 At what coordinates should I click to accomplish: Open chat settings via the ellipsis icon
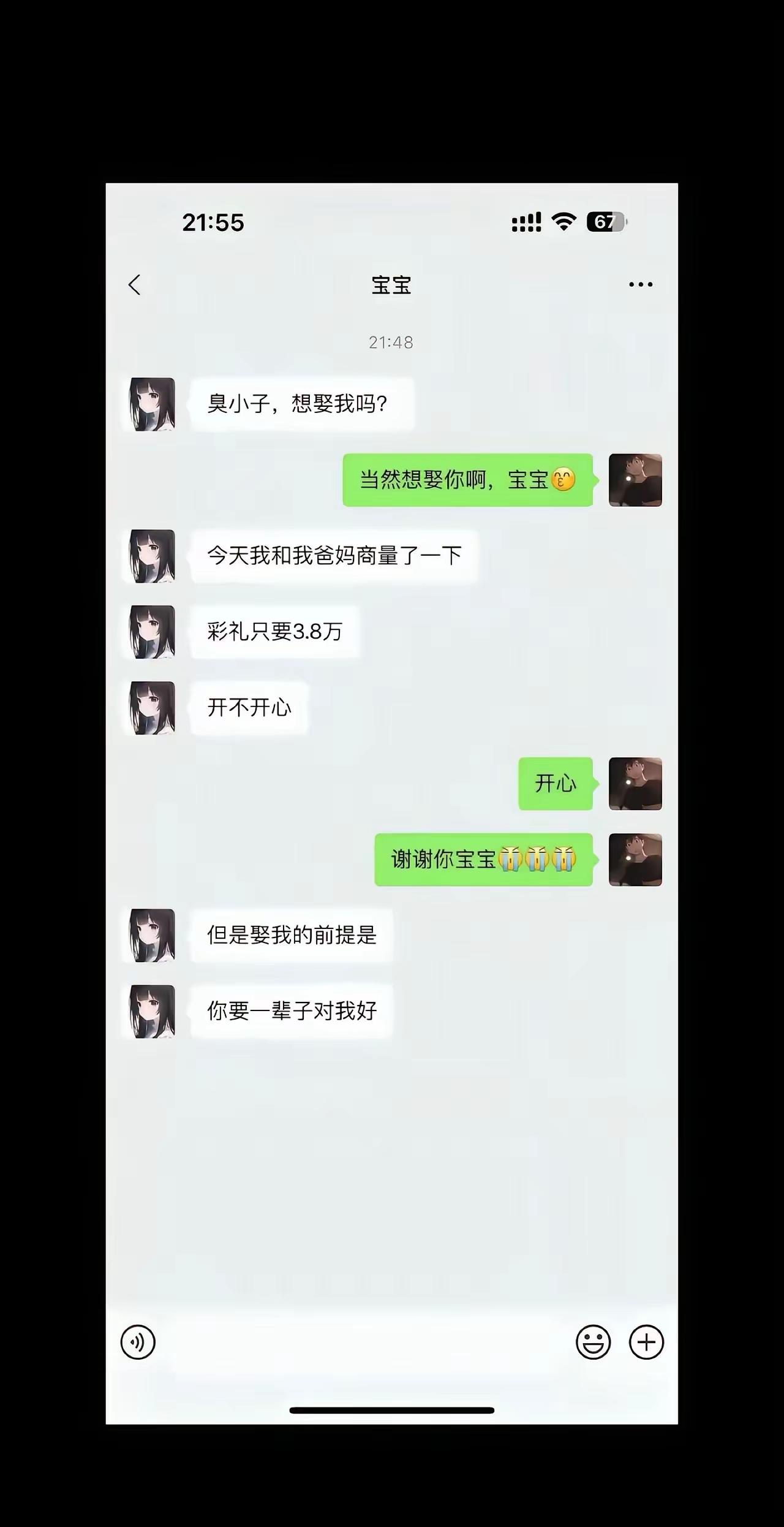pos(641,284)
